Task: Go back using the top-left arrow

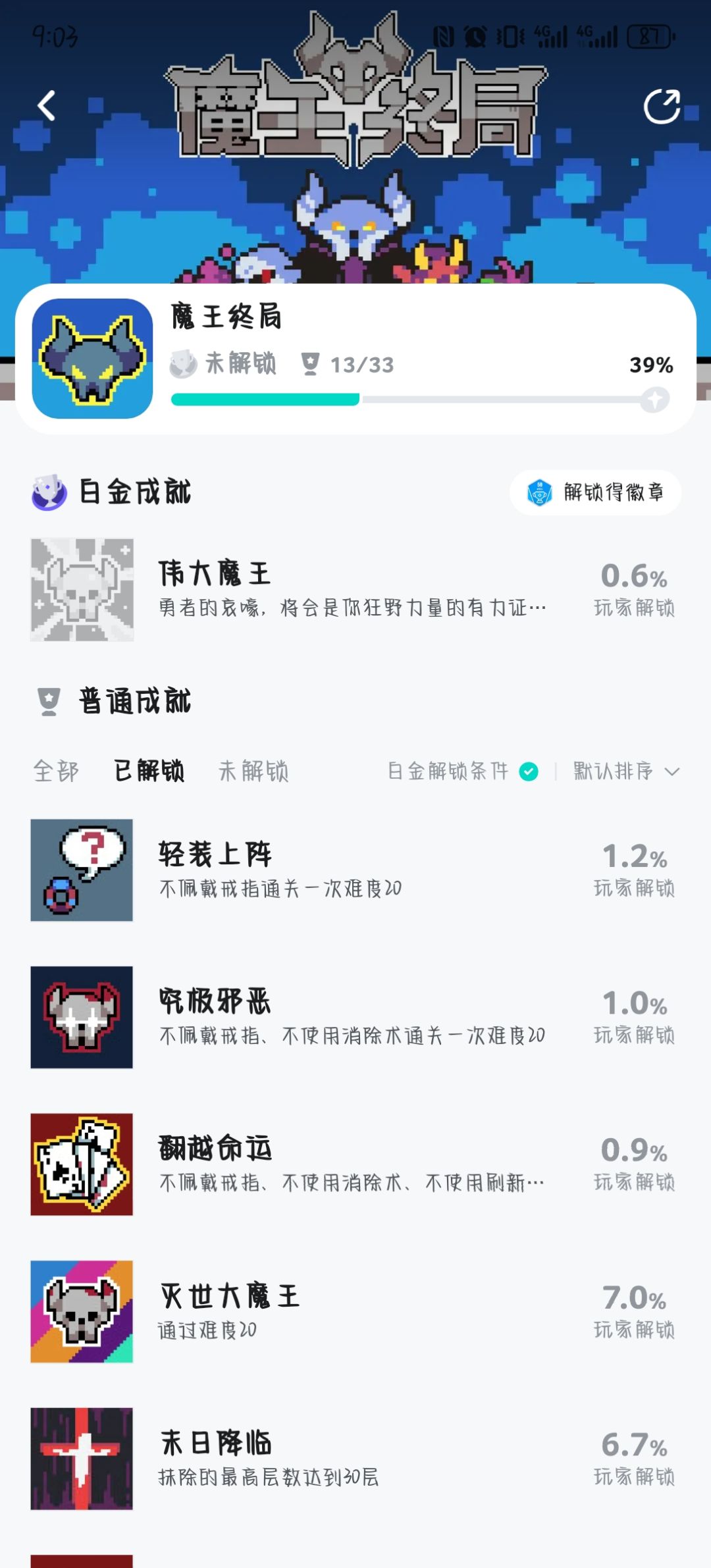Action: 46,106
